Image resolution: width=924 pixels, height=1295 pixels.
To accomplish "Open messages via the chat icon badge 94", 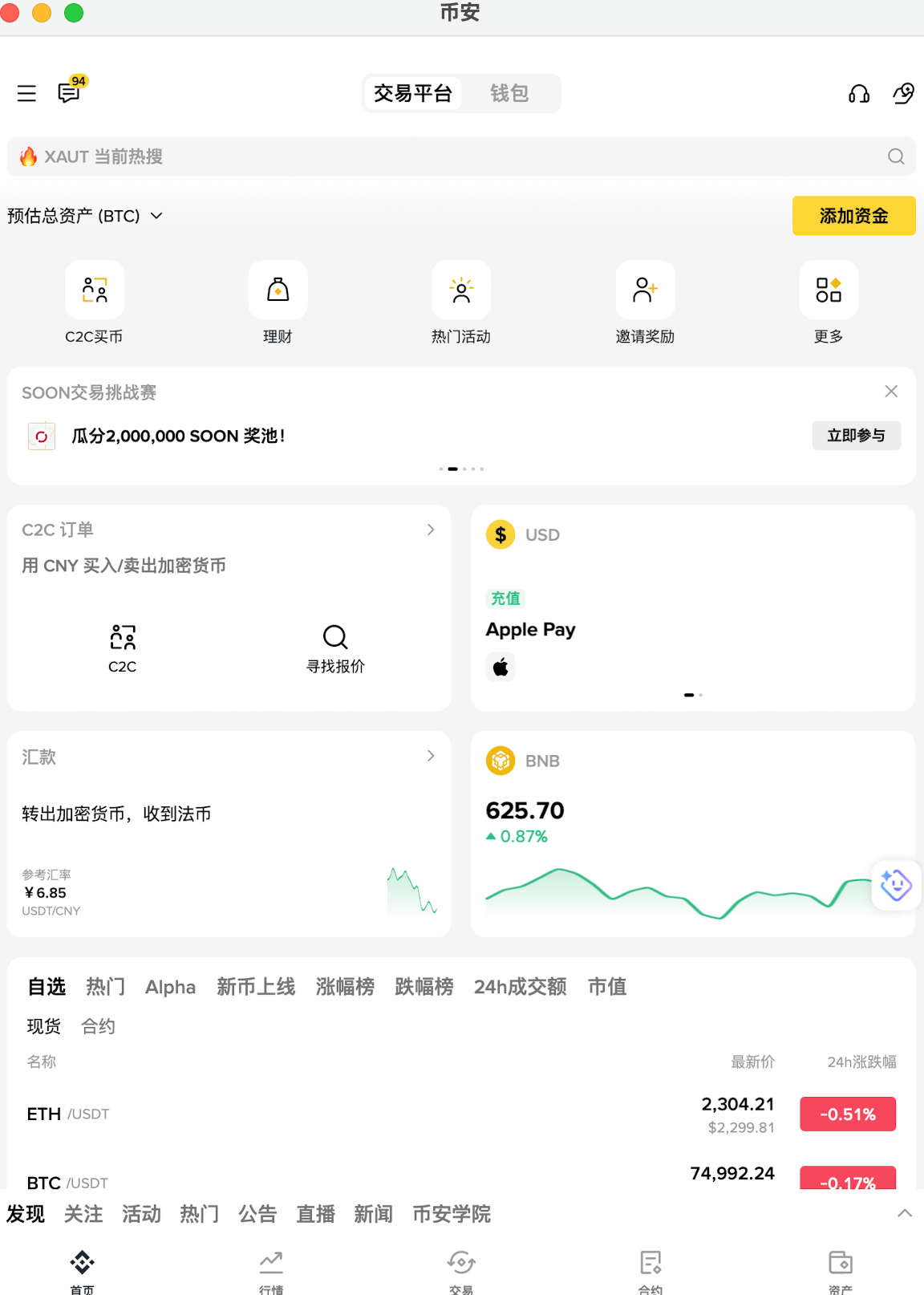I will [68, 94].
